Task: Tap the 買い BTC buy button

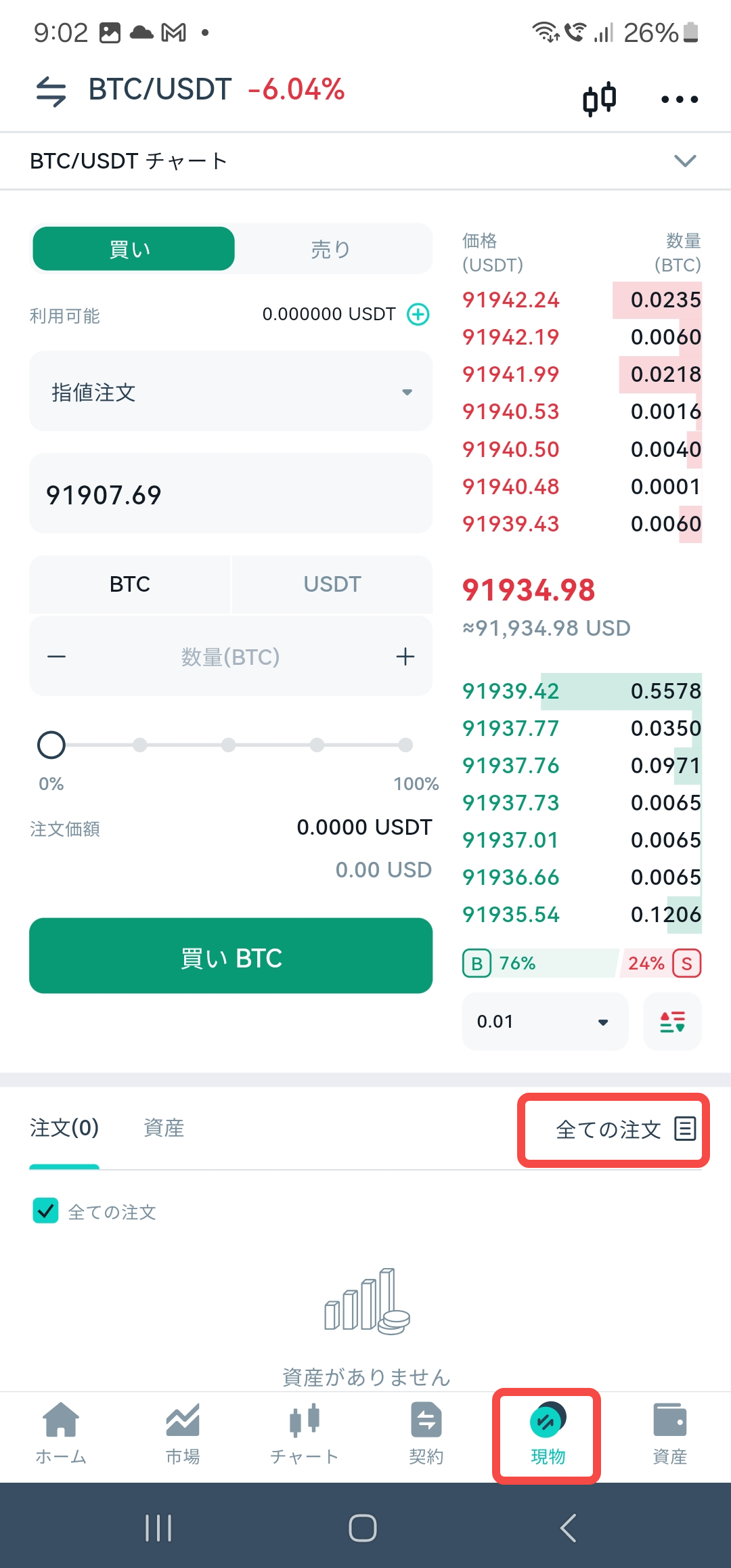Action: pos(230,956)
